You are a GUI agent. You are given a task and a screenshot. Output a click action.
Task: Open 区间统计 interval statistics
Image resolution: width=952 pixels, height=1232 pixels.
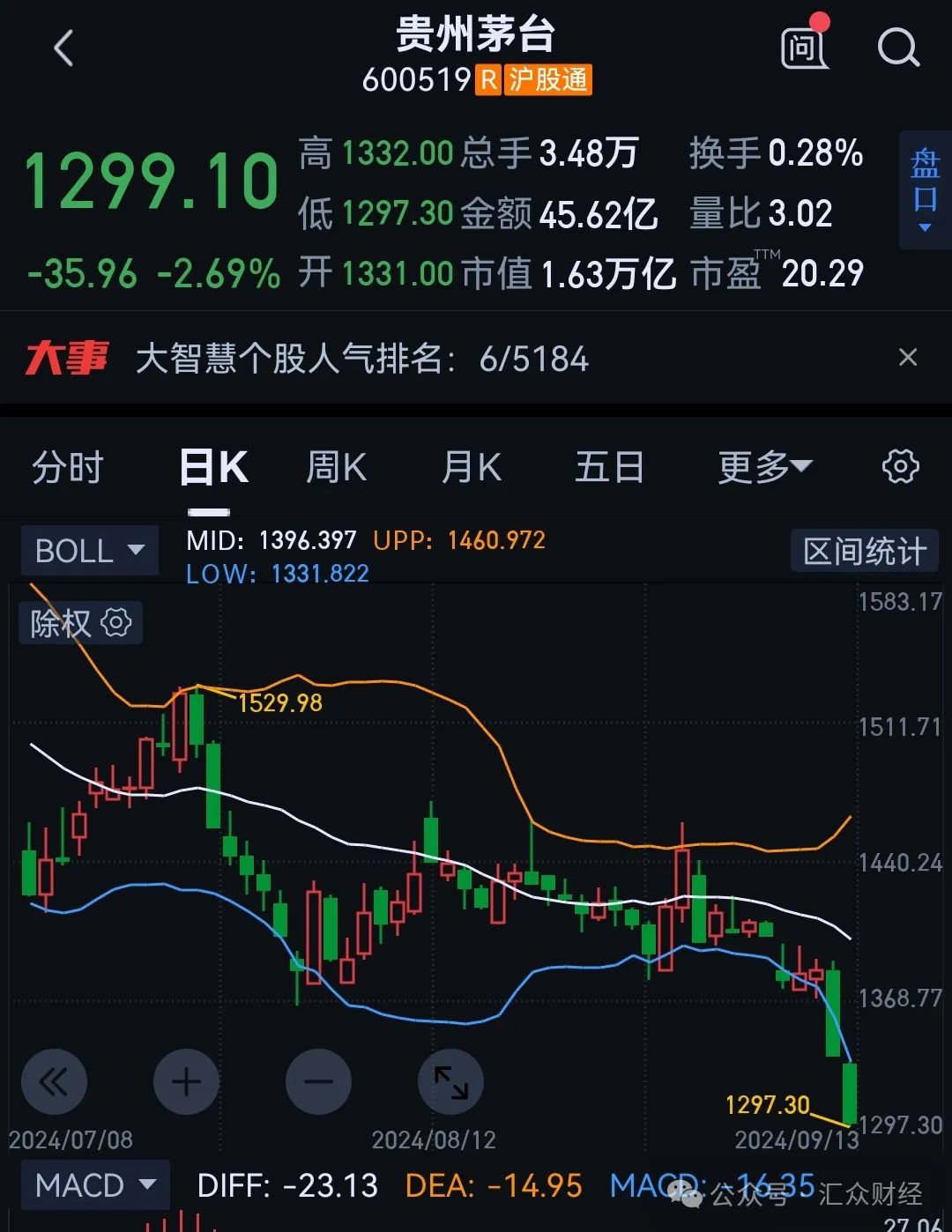[x=863, y=550]
